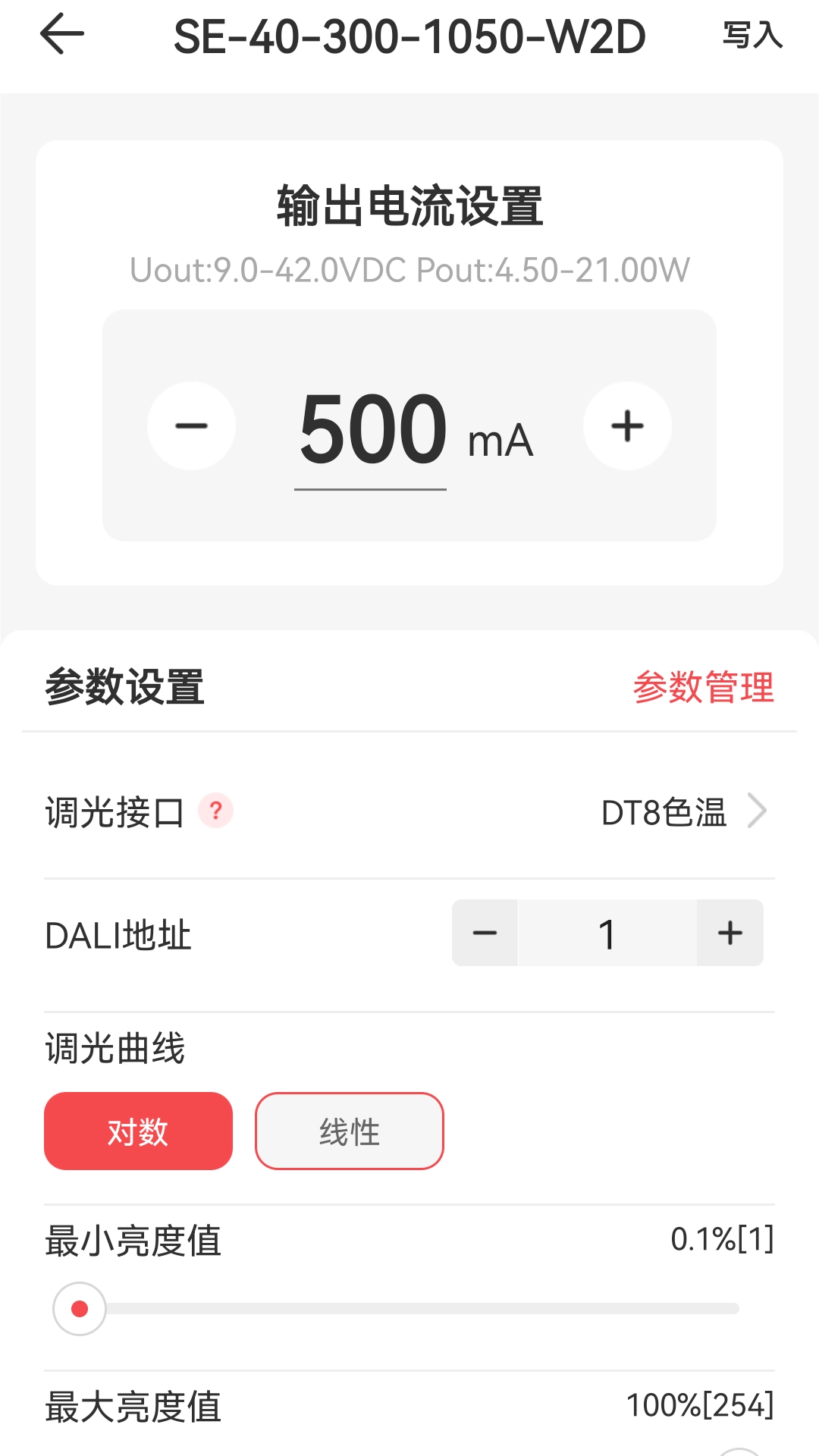Tap the plus icon to increase output current

coord(628,426)
